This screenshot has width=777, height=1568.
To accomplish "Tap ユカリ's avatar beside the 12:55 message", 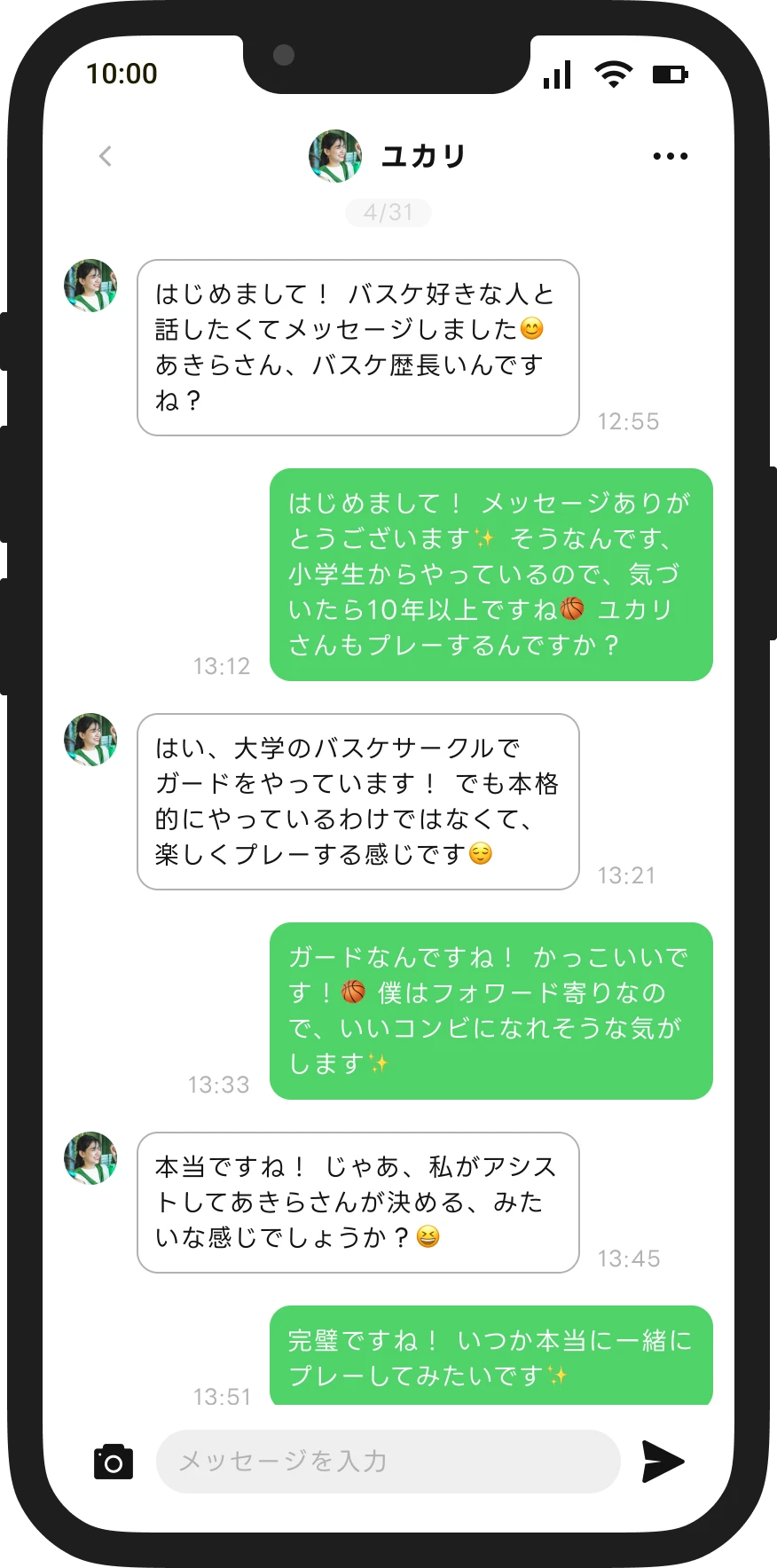I will pyautogui.click(x=90, y=286).
